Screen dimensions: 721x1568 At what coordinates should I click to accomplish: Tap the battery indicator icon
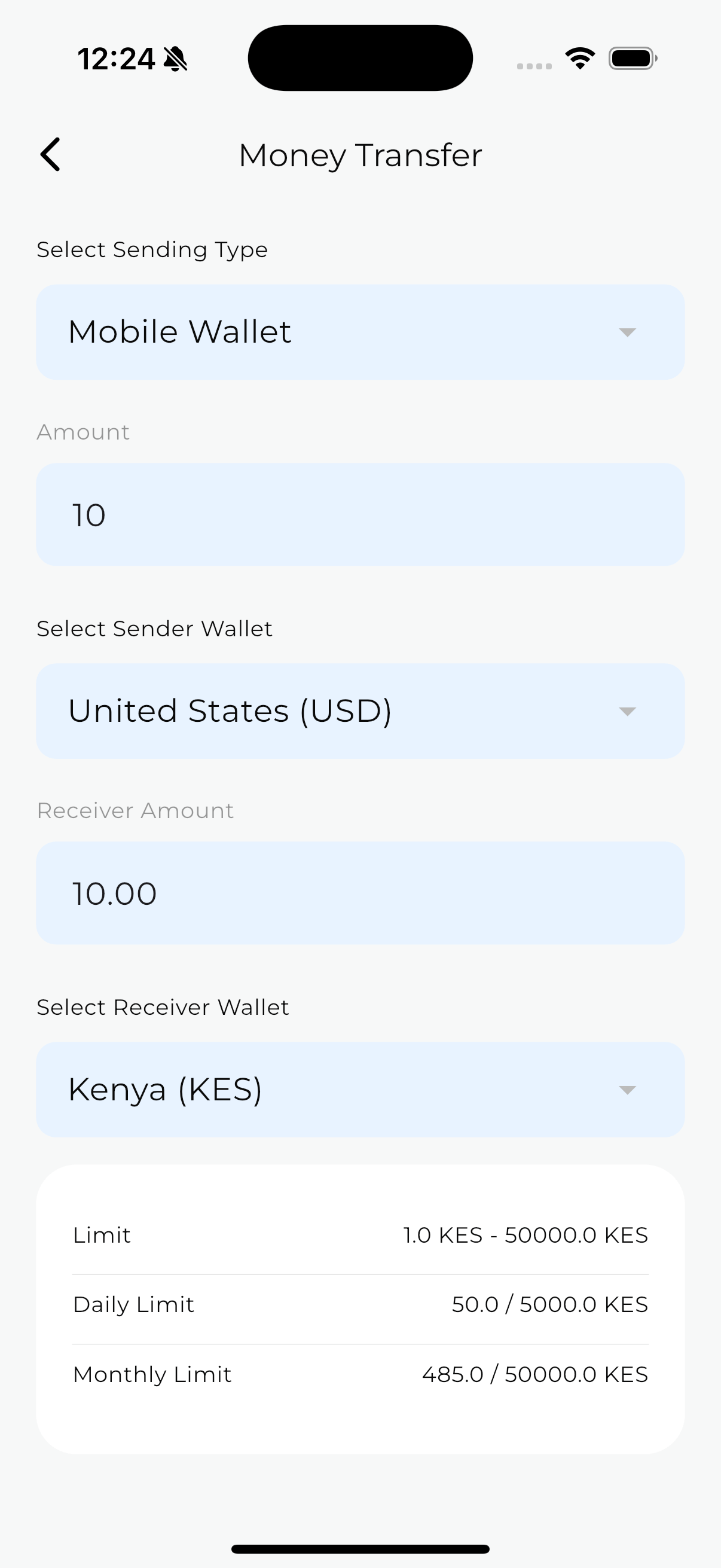click(631, 57)
